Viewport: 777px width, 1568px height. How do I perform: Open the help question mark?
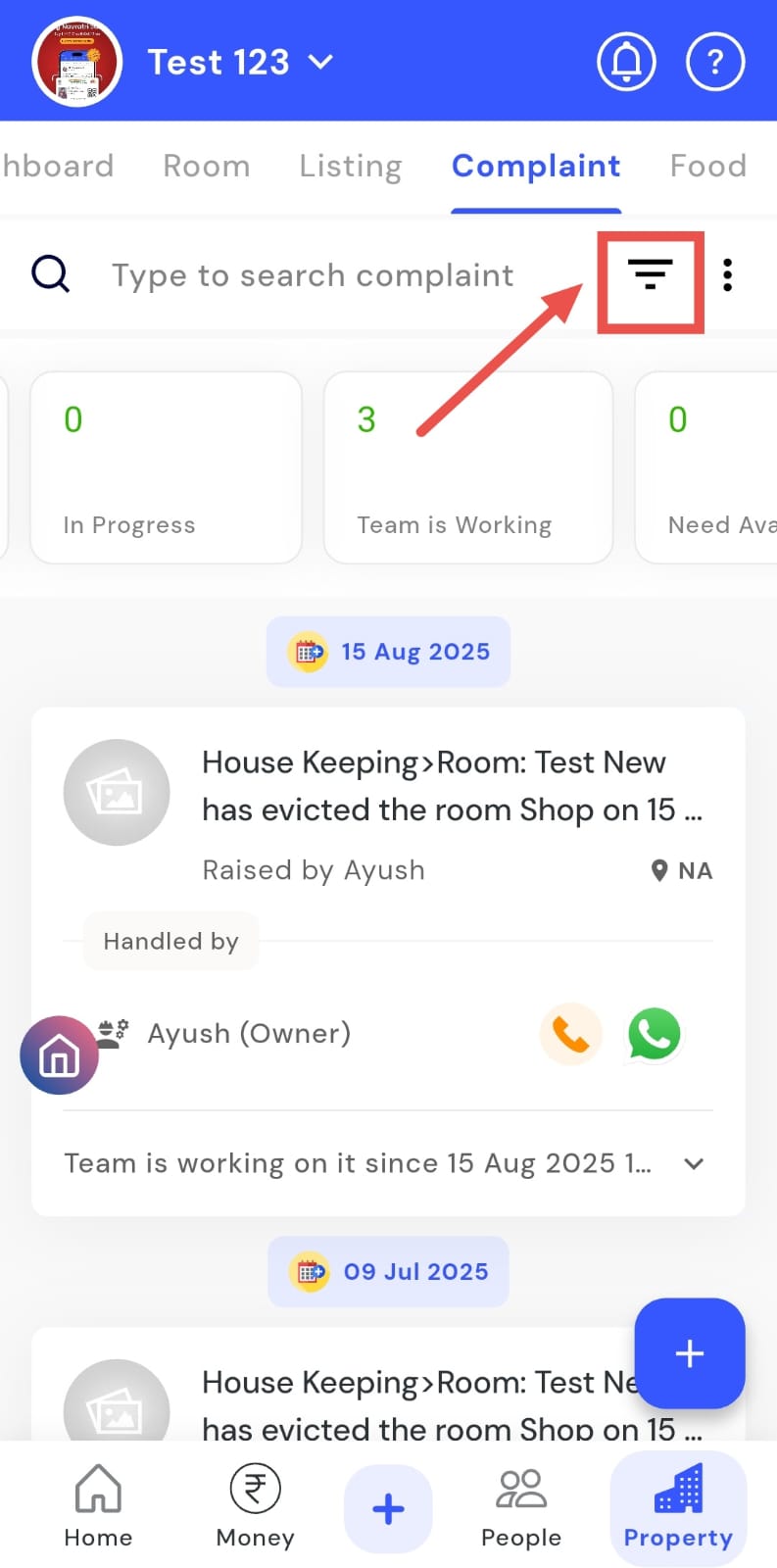coord(715,62)
